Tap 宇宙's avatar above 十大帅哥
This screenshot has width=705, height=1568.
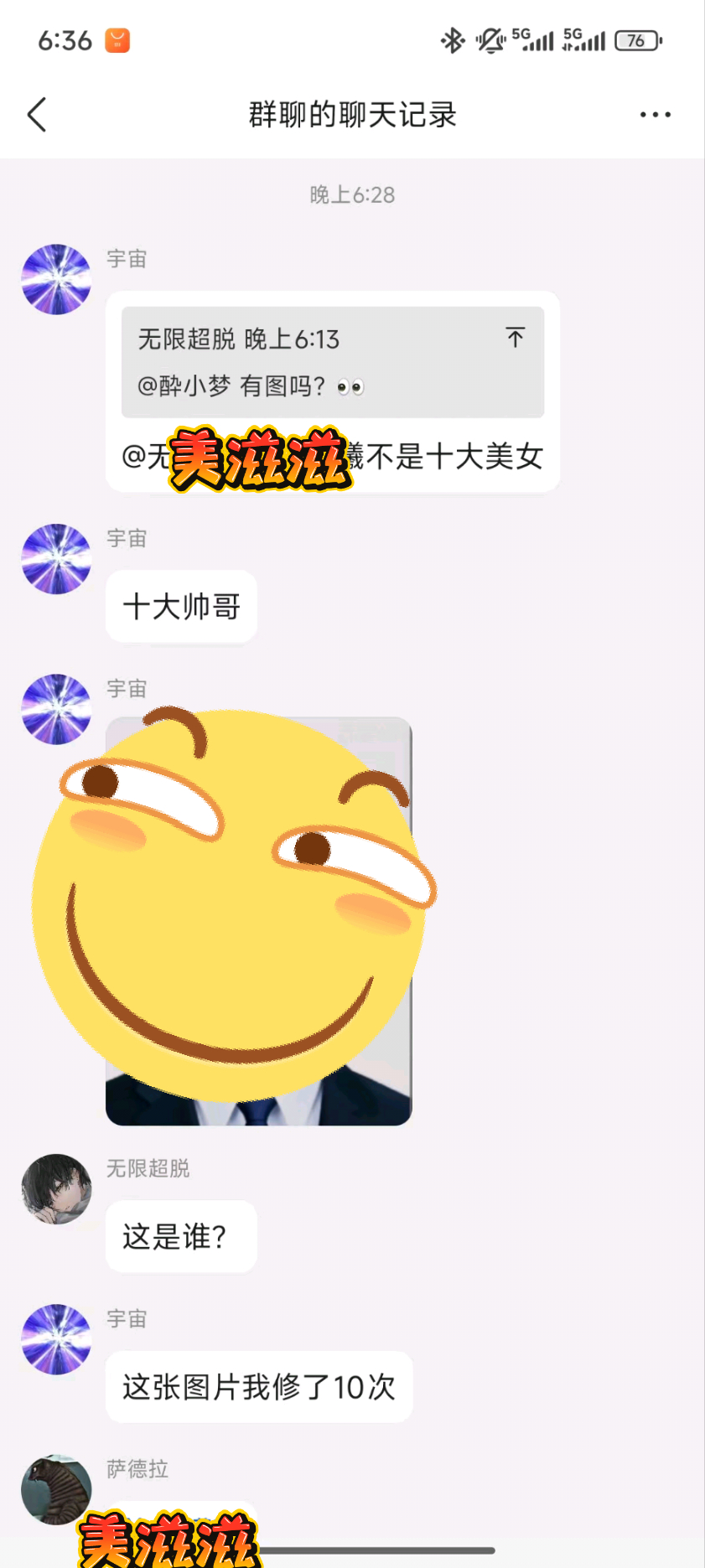point(56,559)
